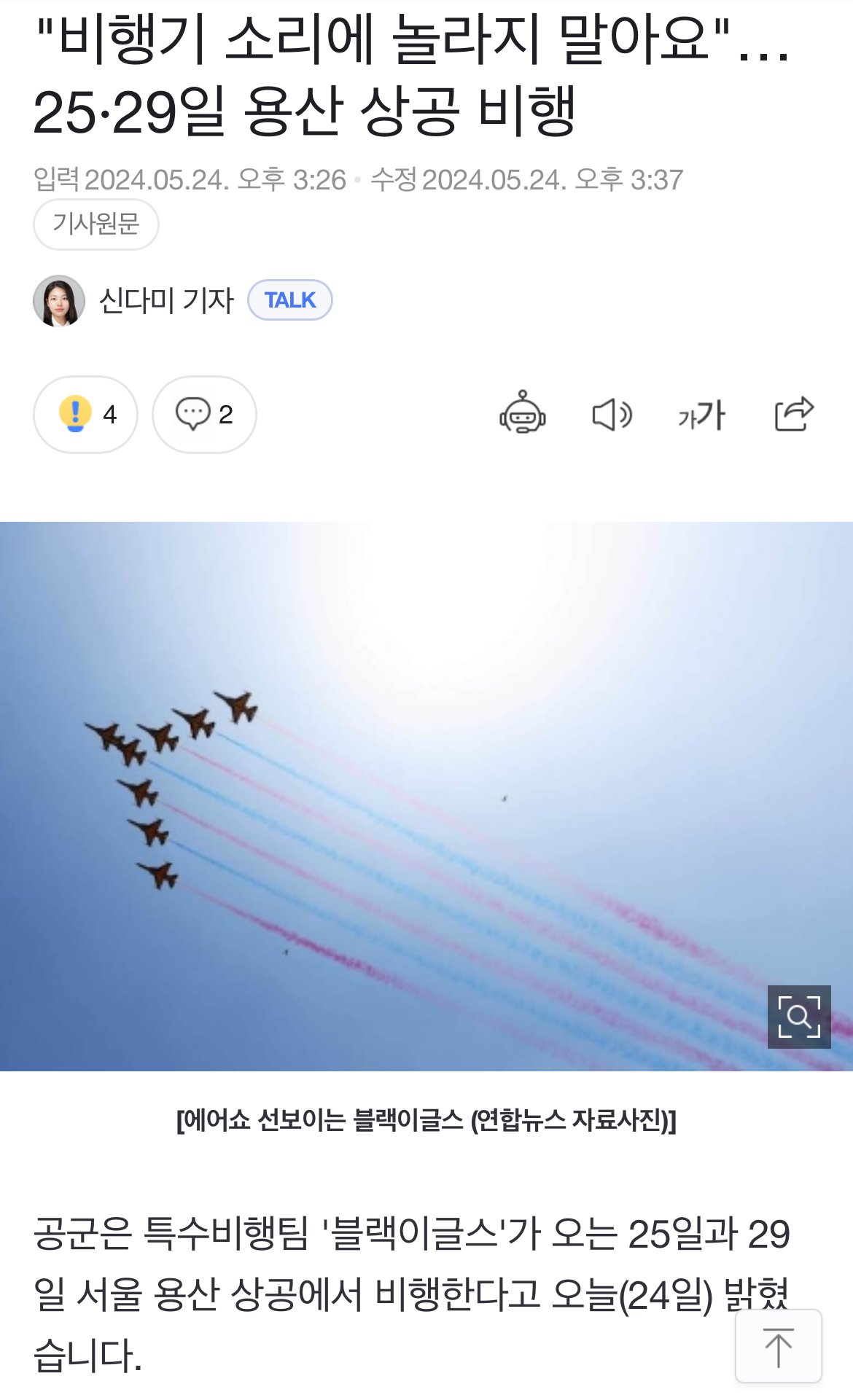The width and height of the screenshot is (853, 1400).
Task: Tap the TALK badge next to the reporter
Action: pyautogui.click(x=289, y=300)
